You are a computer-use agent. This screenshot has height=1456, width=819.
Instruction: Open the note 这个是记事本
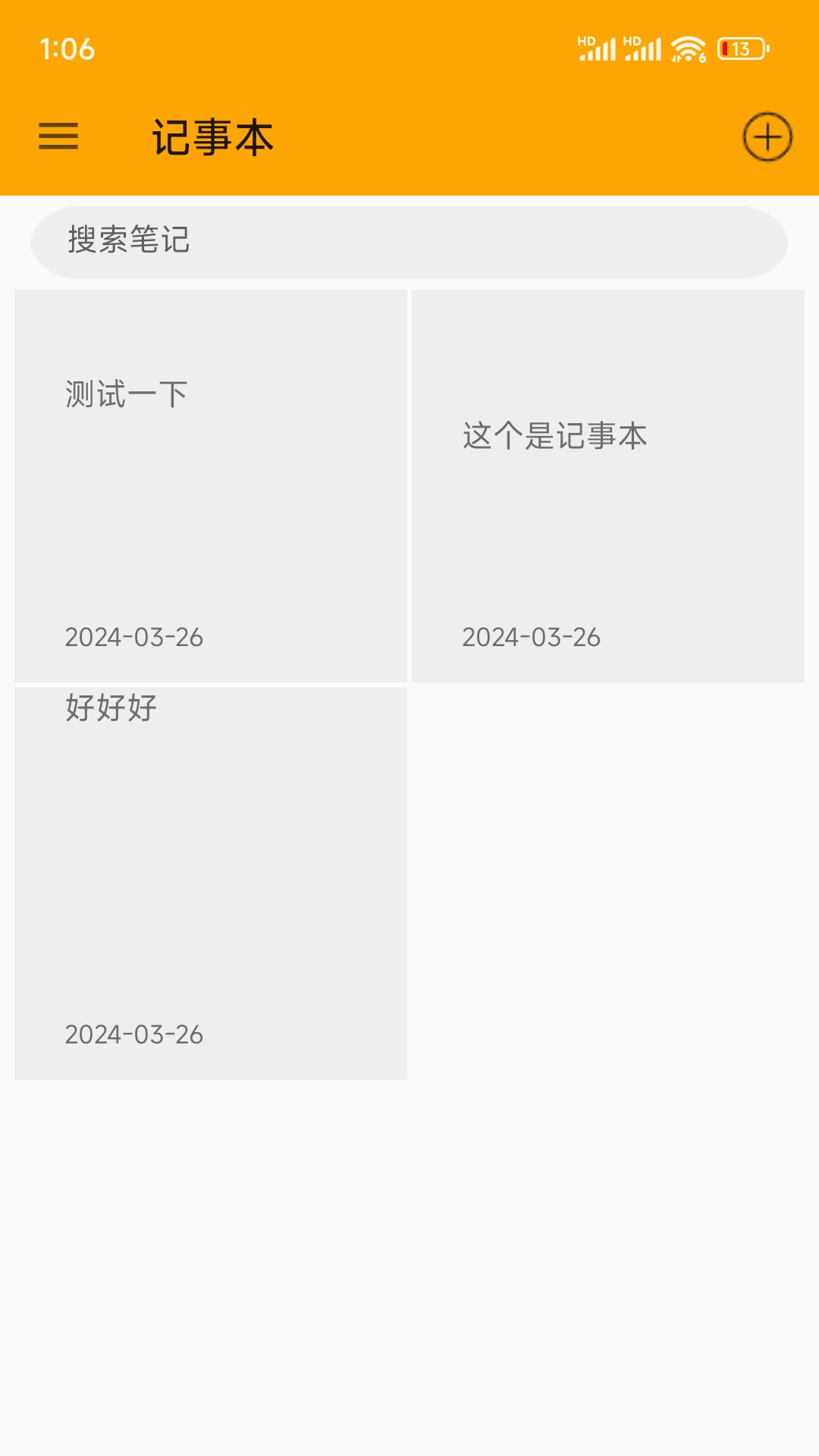coord(608,486)
